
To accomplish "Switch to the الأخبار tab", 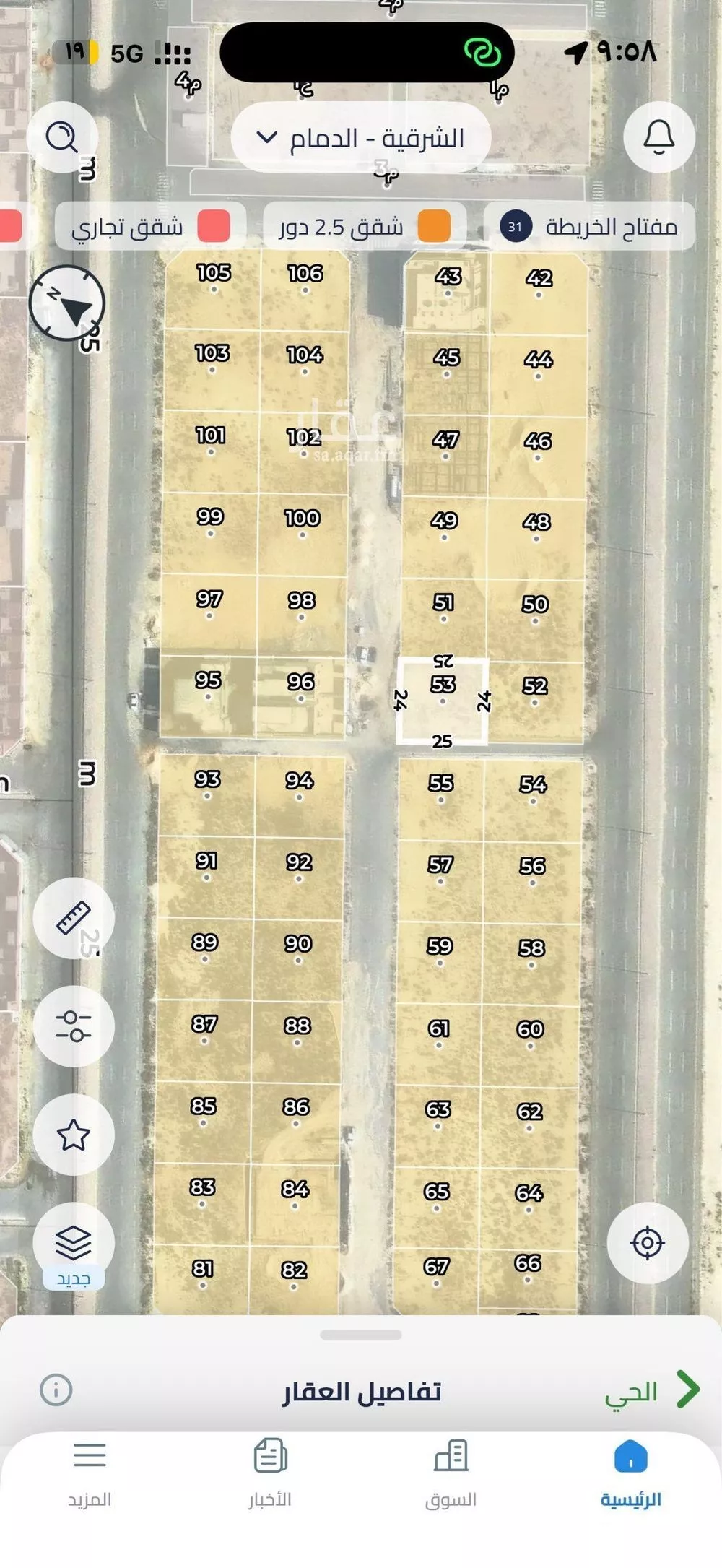I will point(270,1473).
